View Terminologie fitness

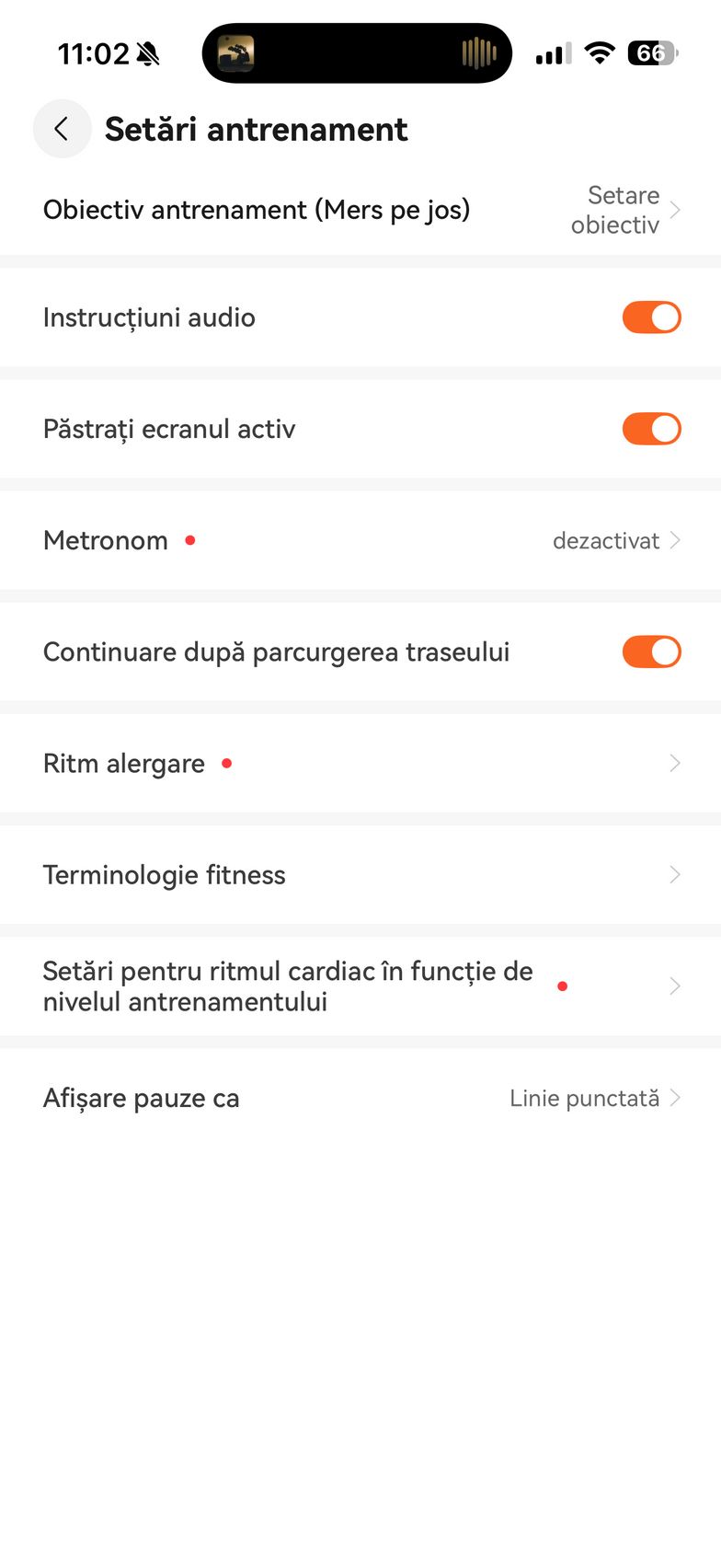coord(360,875)
